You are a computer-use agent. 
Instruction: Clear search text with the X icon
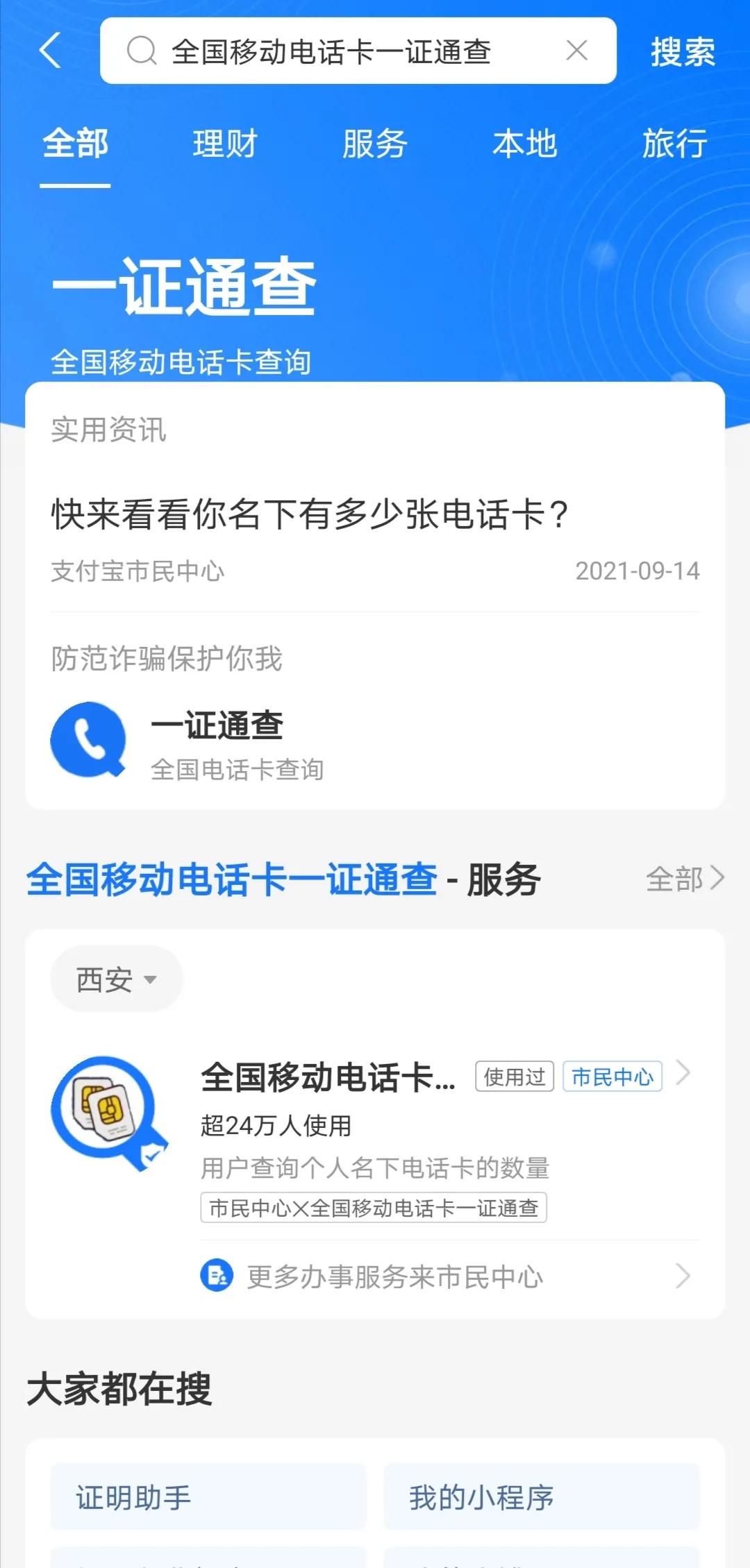577,51
